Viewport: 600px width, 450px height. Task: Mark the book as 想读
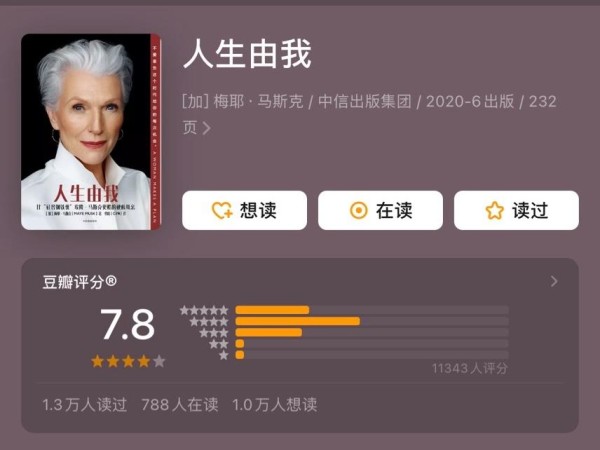coord(244,211)
